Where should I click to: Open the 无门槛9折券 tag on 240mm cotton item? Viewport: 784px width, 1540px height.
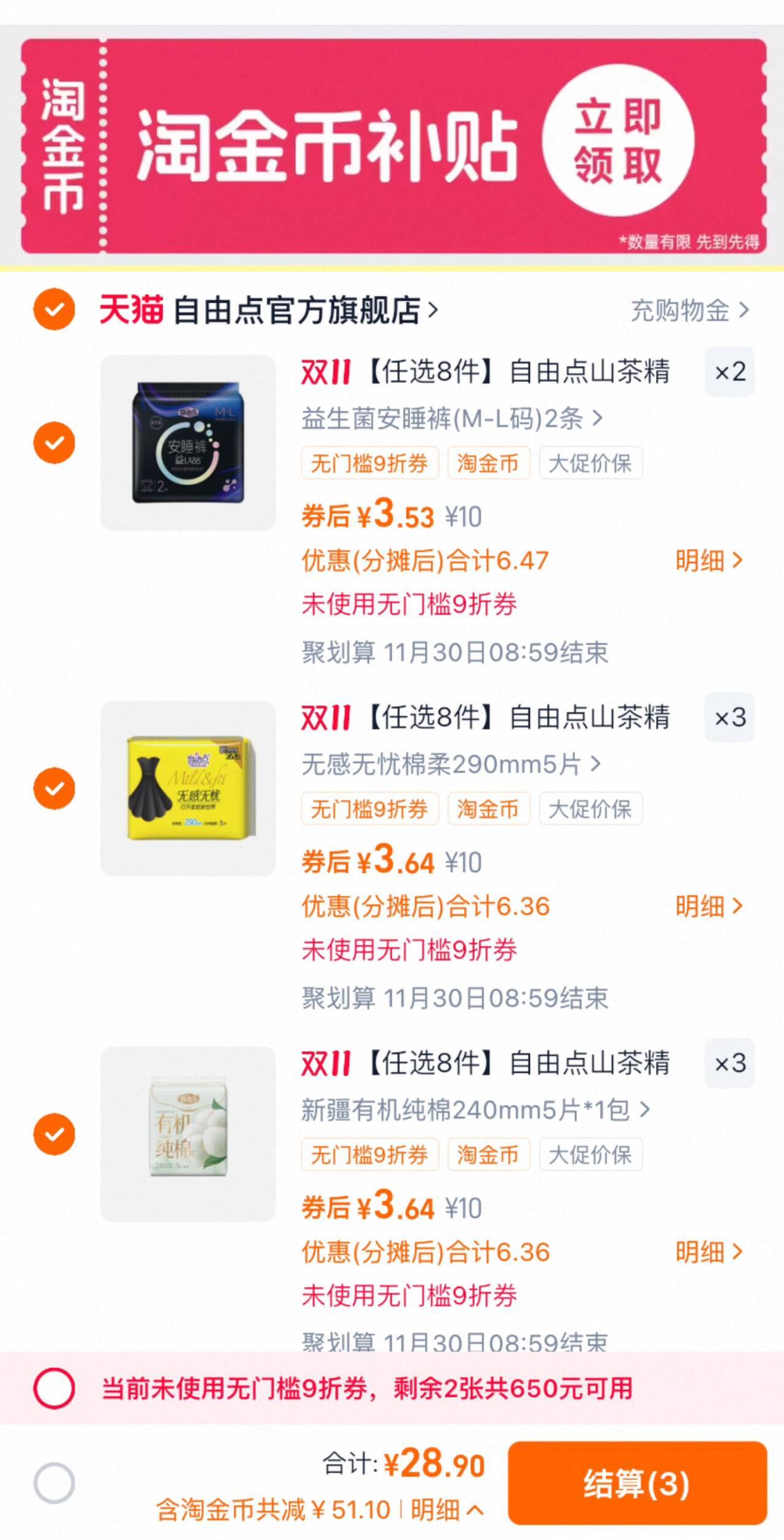pyautogui.click(x=370, y=1155)
